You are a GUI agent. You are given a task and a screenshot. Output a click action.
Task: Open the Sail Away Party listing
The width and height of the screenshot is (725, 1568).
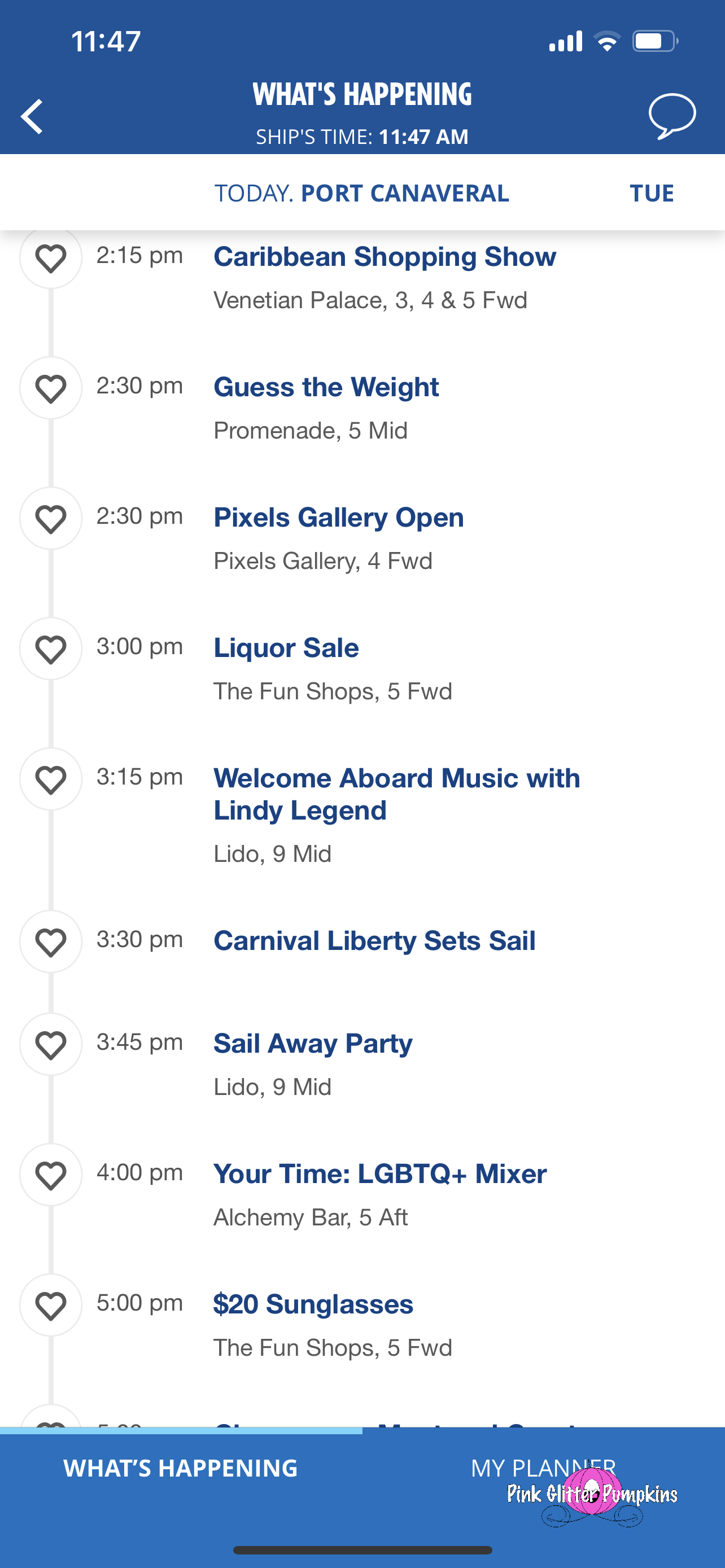[312, 1043]
